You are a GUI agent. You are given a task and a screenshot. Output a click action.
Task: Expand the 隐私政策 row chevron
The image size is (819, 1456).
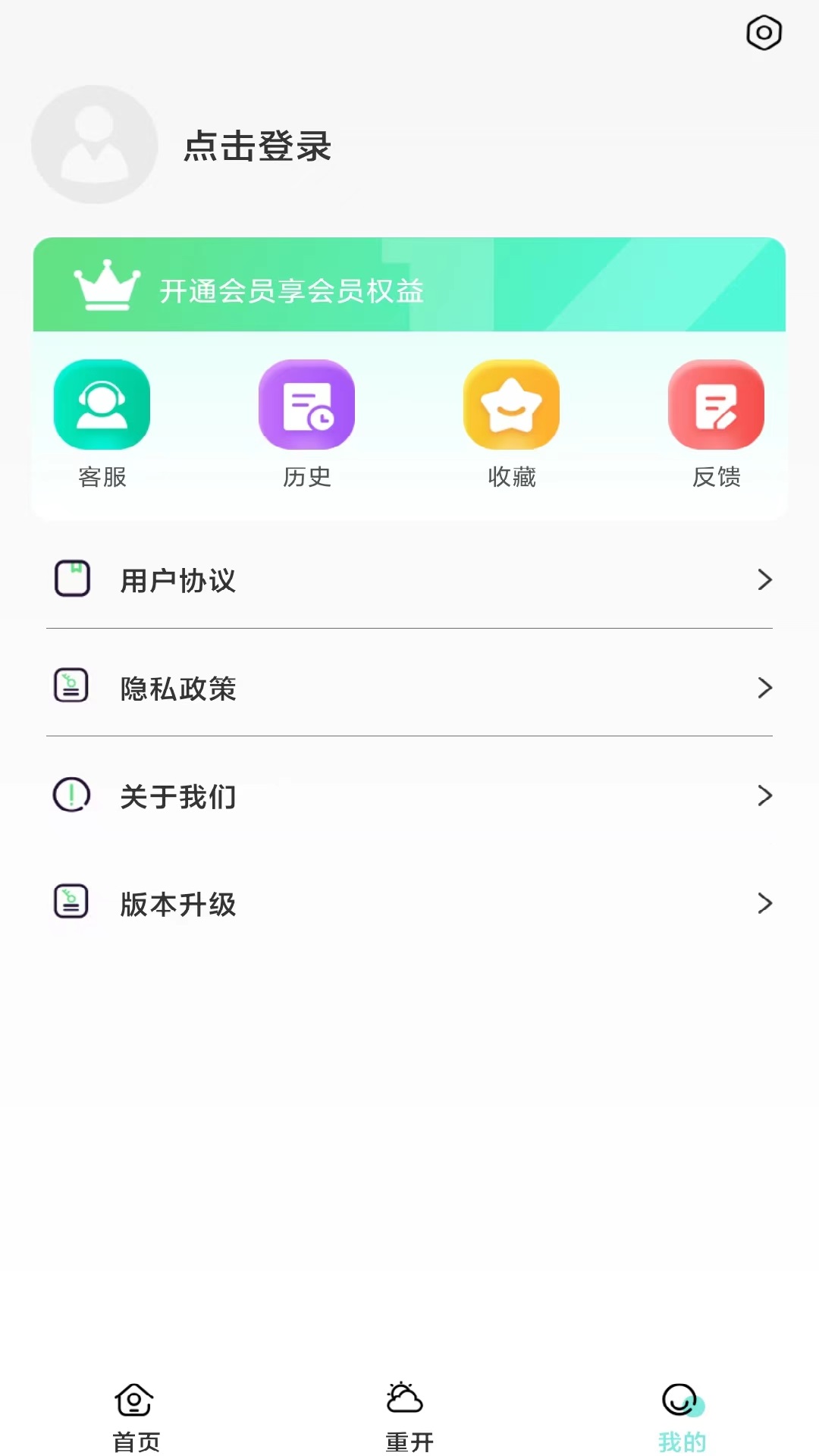click(765, 688)
